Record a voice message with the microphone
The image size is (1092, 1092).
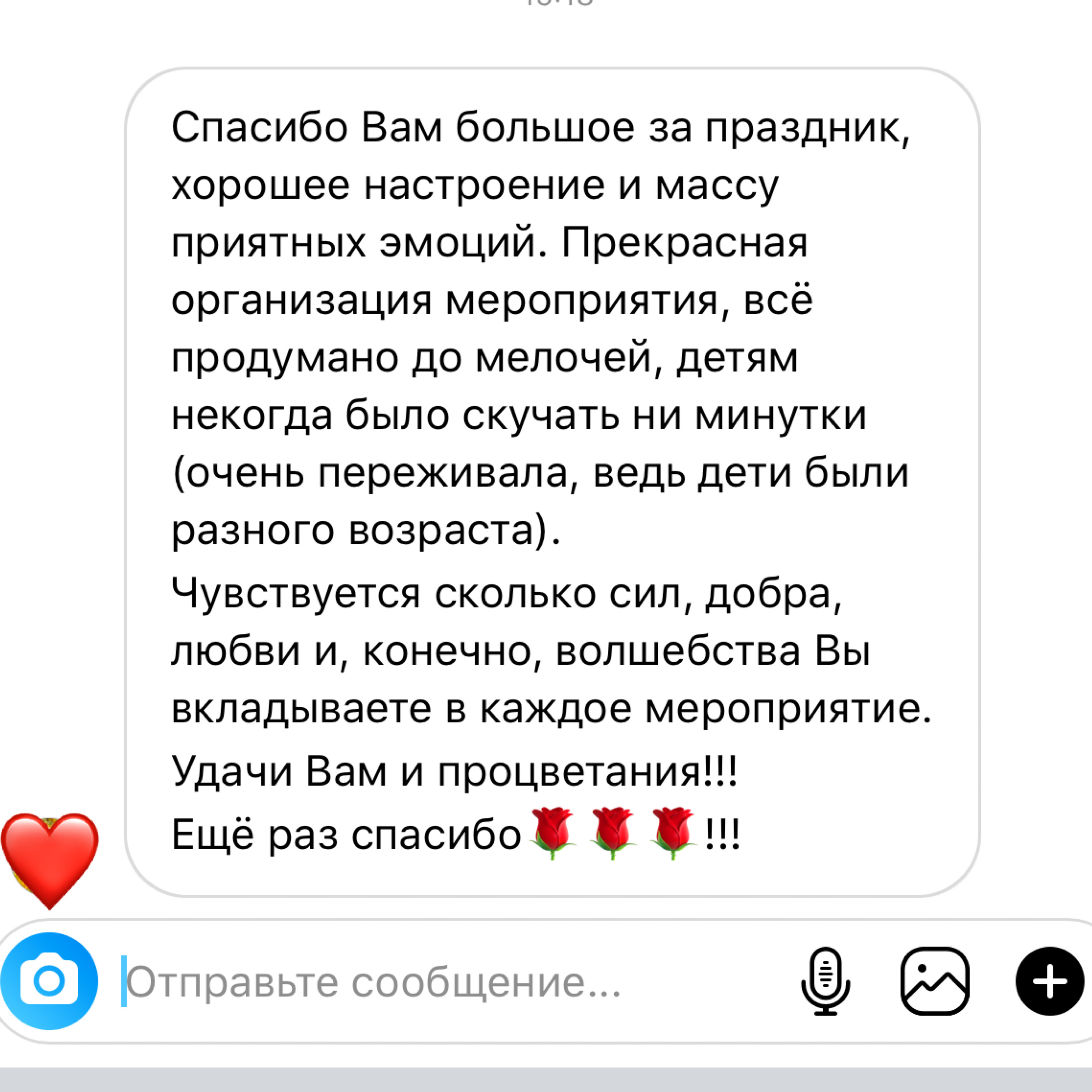pos(825,981)
